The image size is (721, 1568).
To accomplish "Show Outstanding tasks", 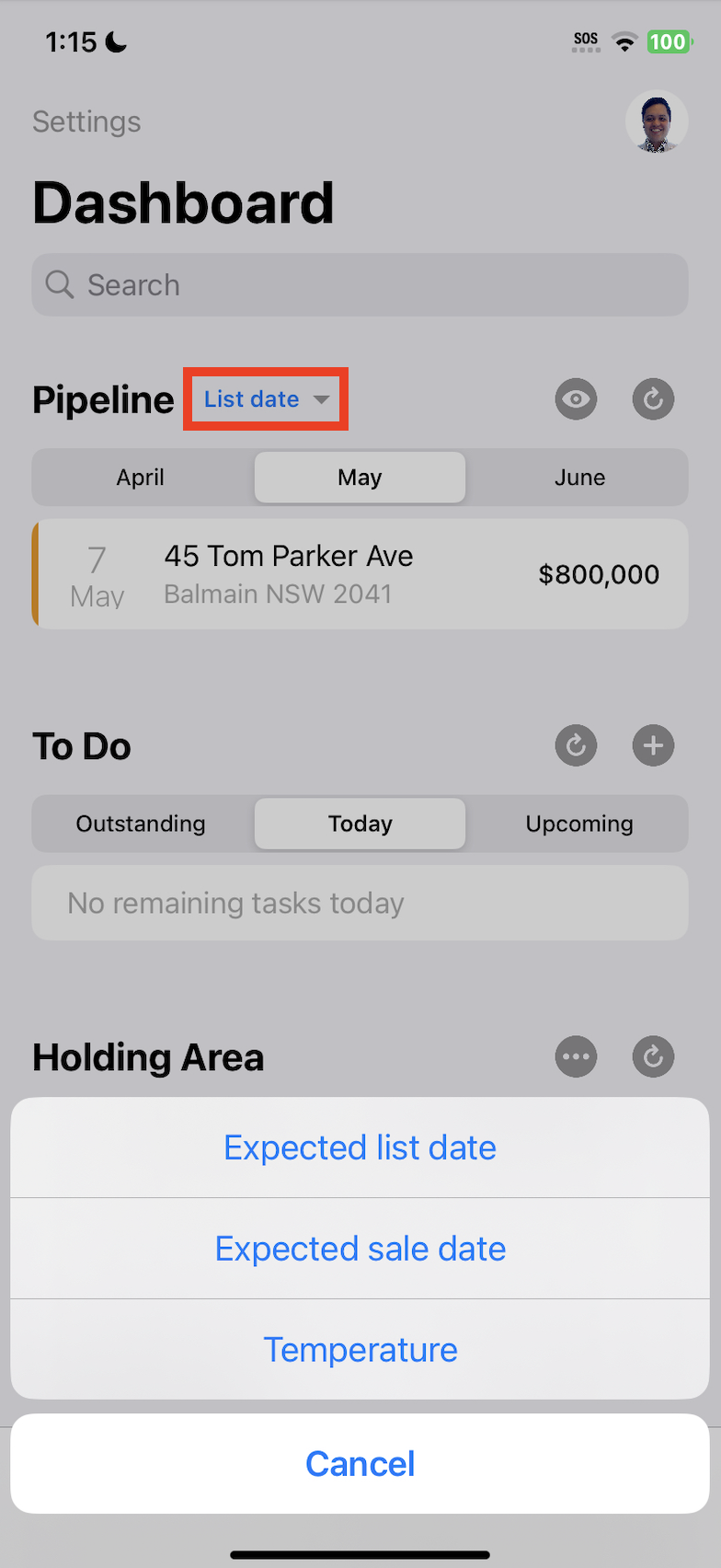I will point(141,824).
